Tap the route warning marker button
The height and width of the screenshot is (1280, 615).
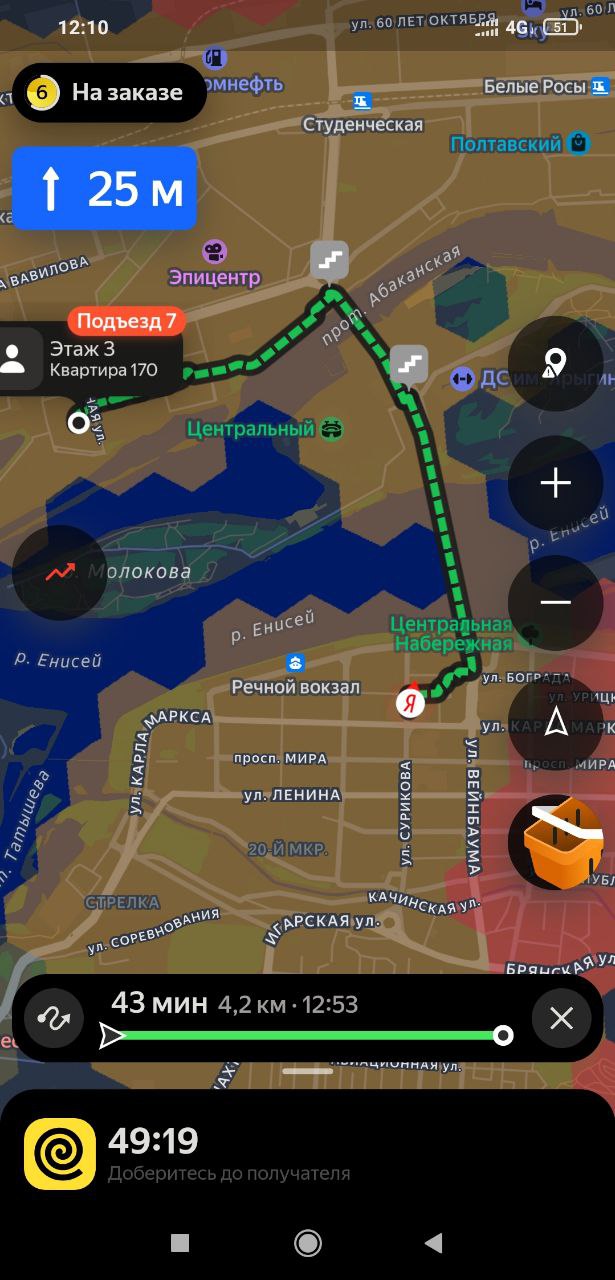pos(555,363)
